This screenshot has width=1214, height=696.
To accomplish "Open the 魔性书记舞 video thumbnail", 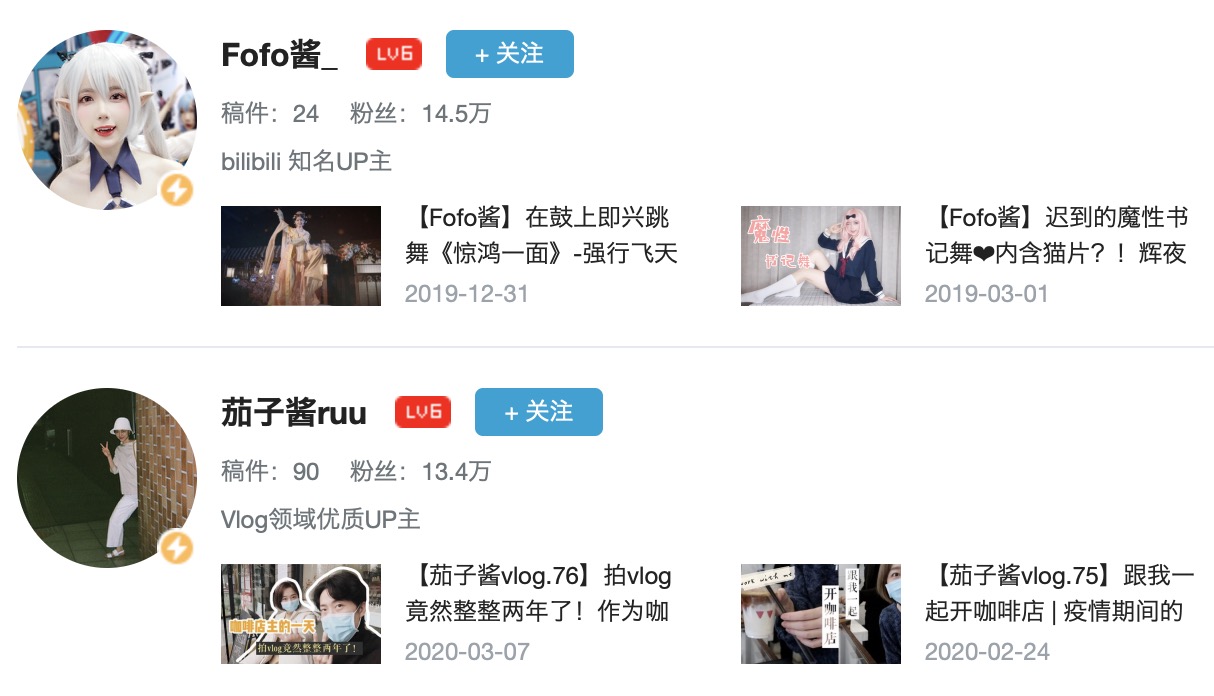I will (x=820, y=256).
